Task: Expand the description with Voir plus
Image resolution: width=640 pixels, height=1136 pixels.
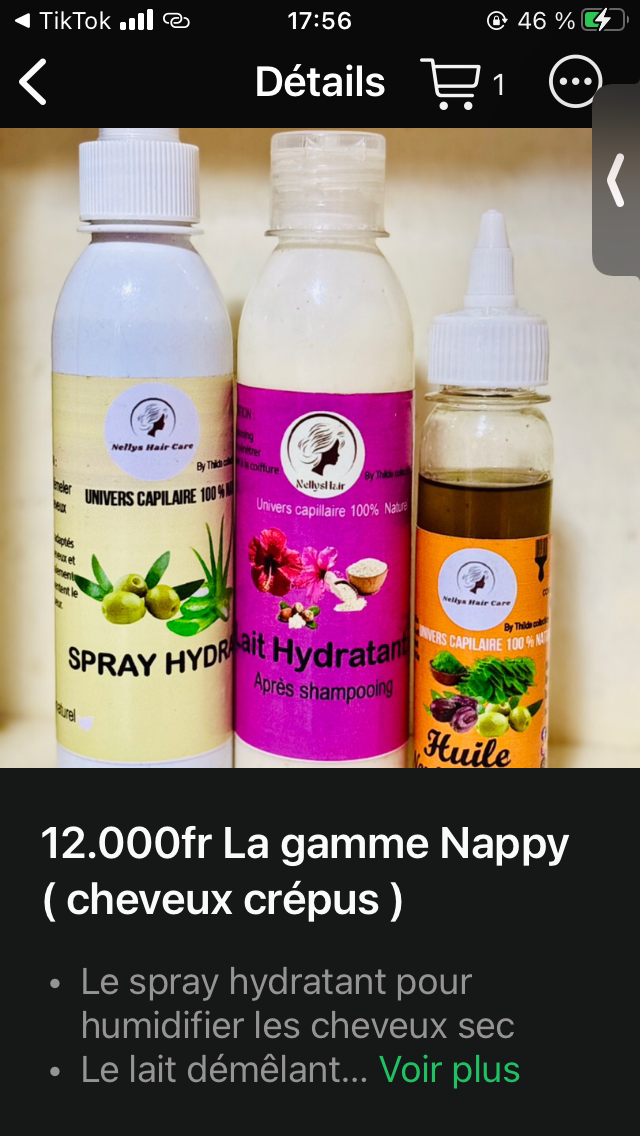Action: [450, 1070]
